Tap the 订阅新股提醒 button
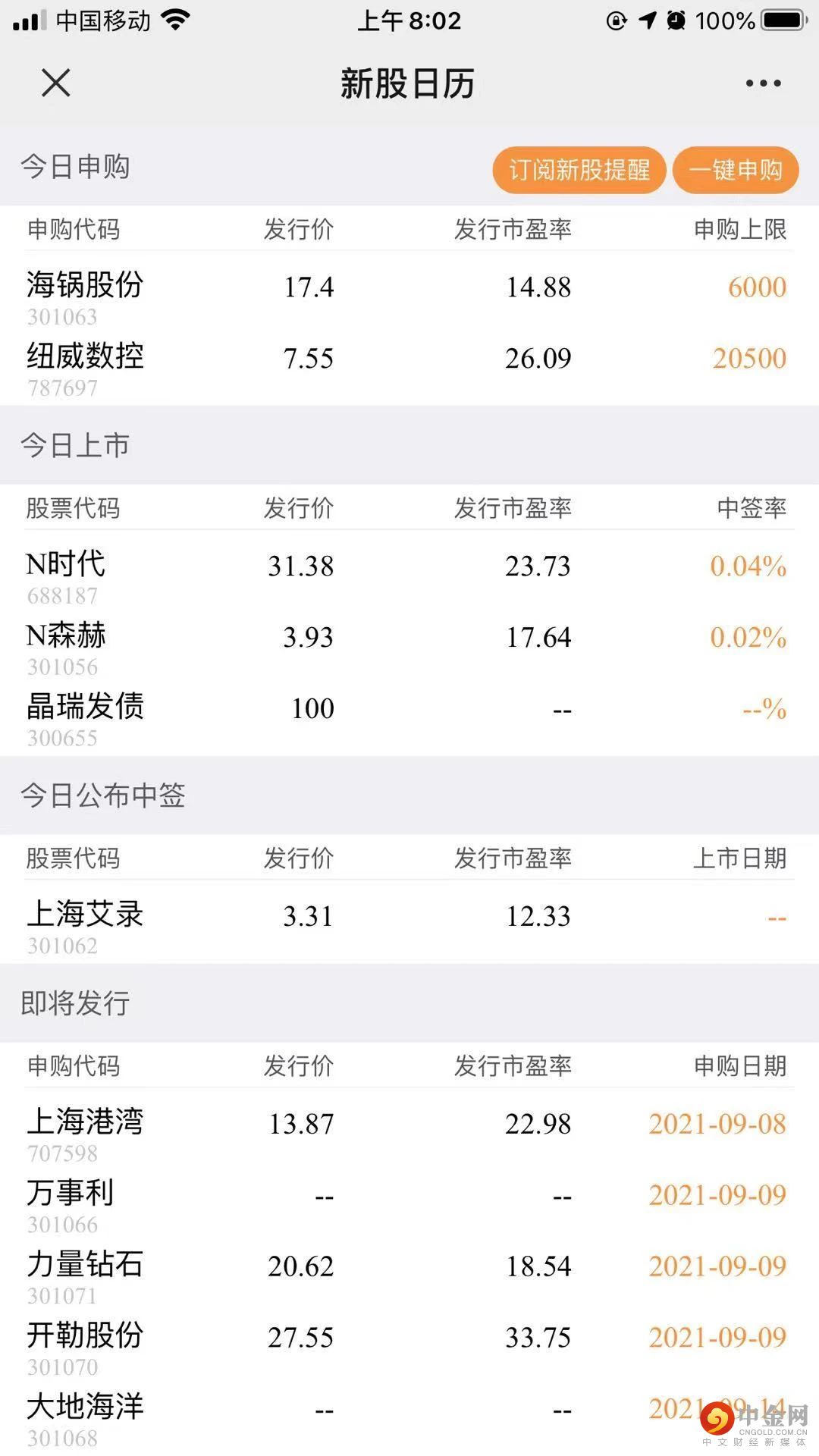 pos(579,170)
